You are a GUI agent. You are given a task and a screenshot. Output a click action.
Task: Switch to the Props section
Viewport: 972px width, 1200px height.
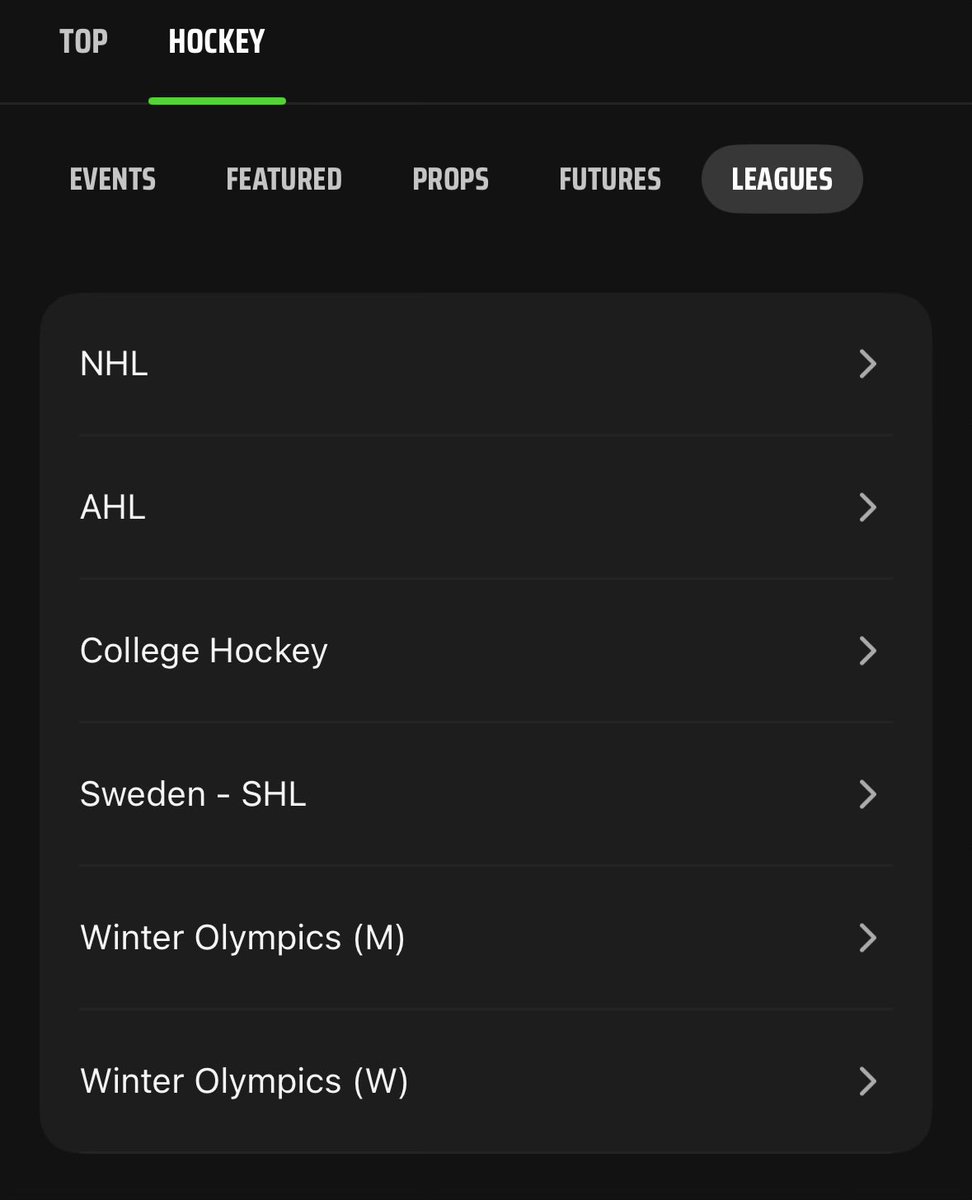click(450, 180)
